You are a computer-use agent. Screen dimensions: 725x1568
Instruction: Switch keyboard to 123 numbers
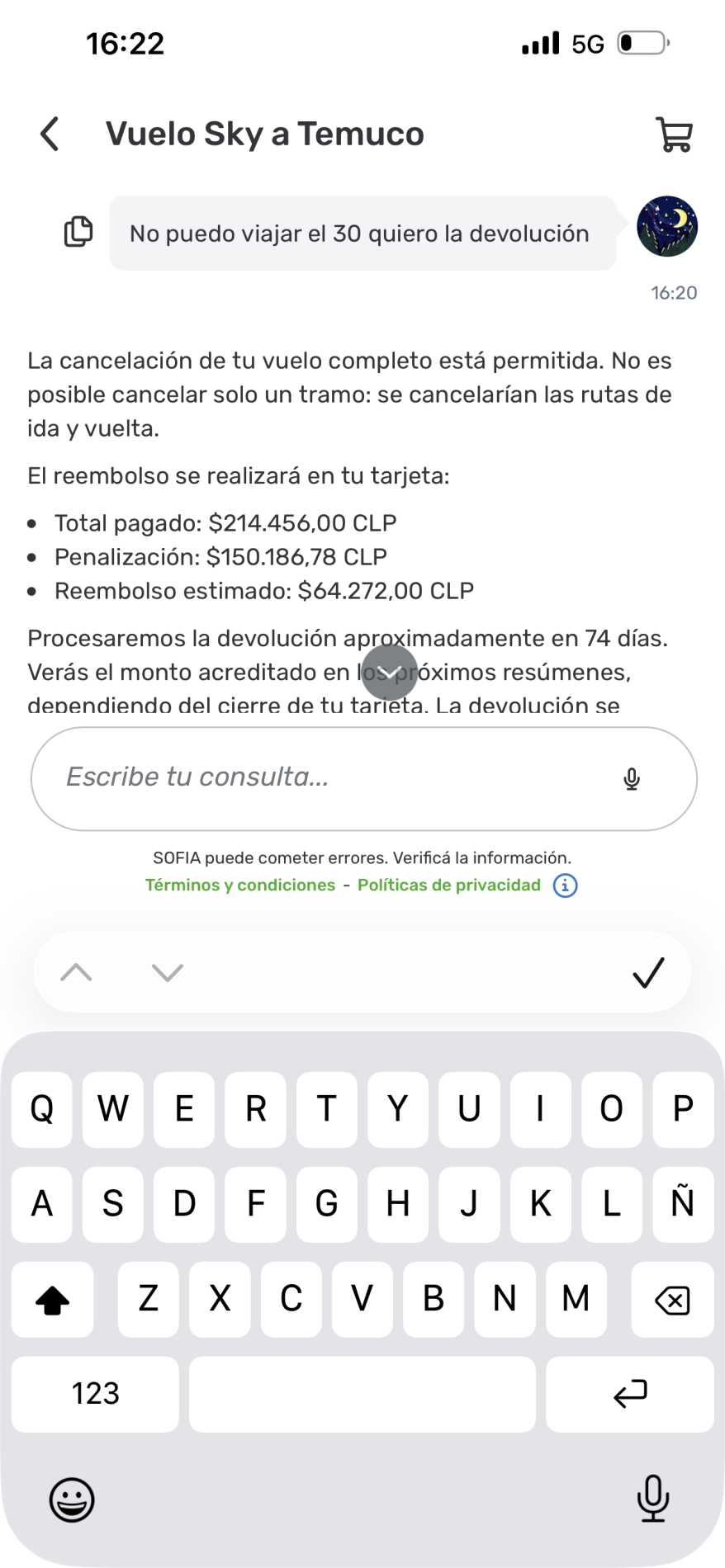(95, 1394)
